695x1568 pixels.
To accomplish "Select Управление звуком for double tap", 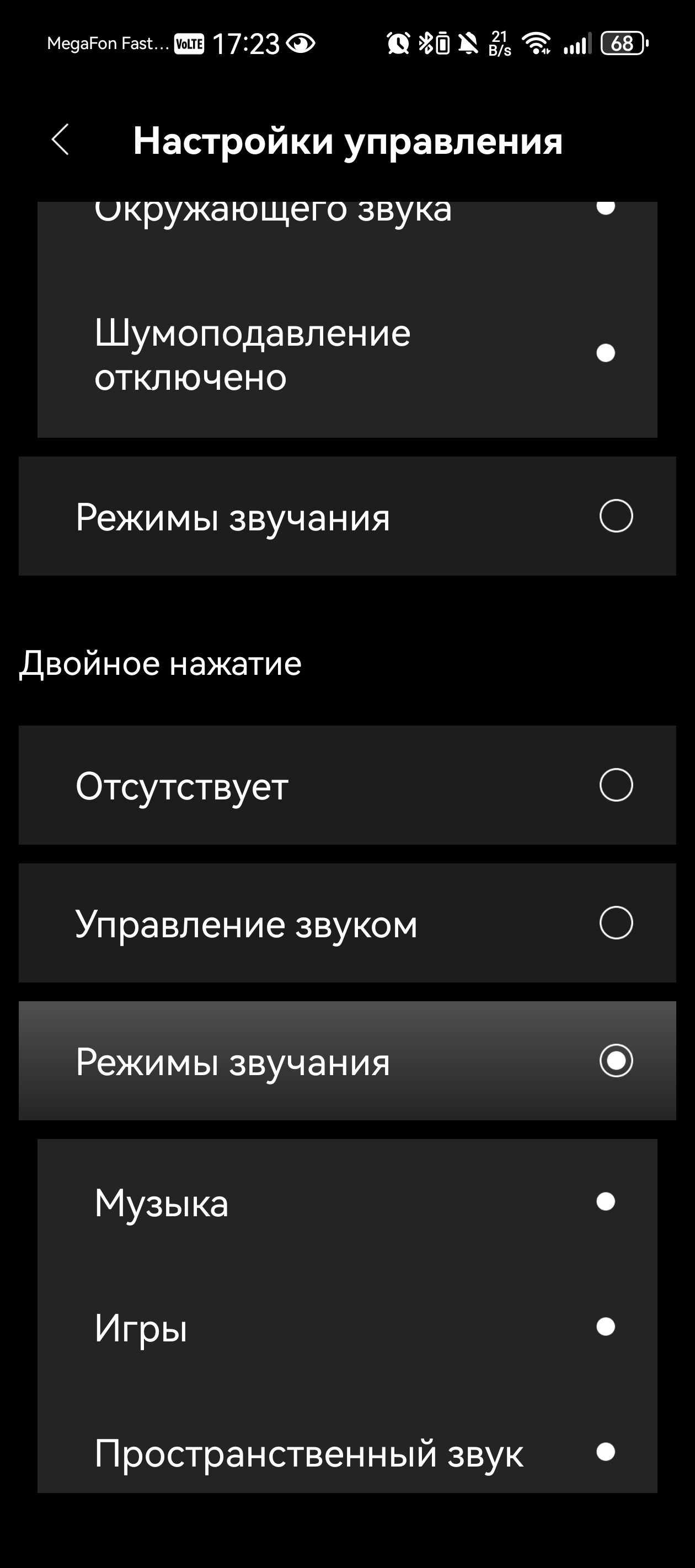I will [616, 923].
